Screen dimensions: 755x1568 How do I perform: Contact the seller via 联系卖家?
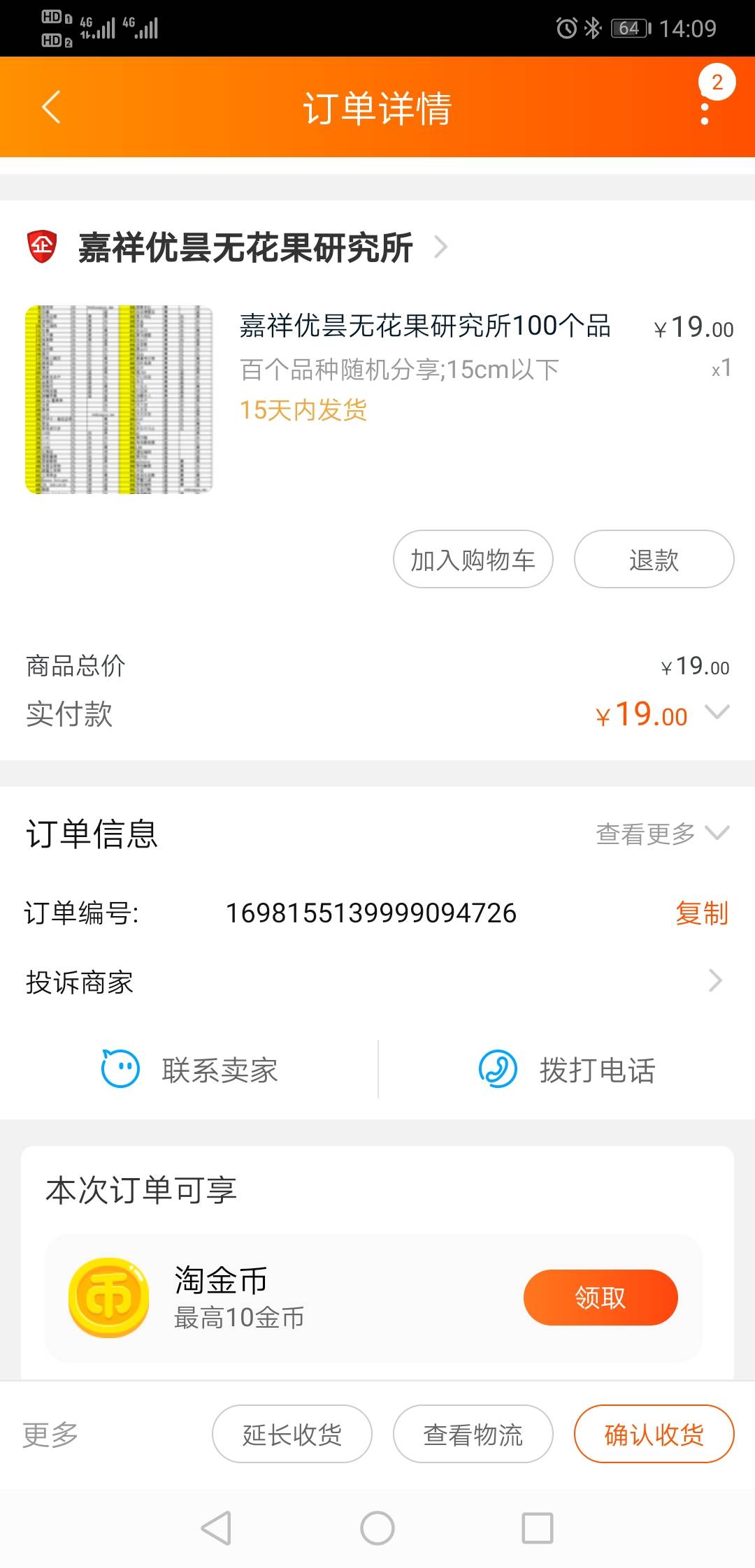tap(190, 1070)
